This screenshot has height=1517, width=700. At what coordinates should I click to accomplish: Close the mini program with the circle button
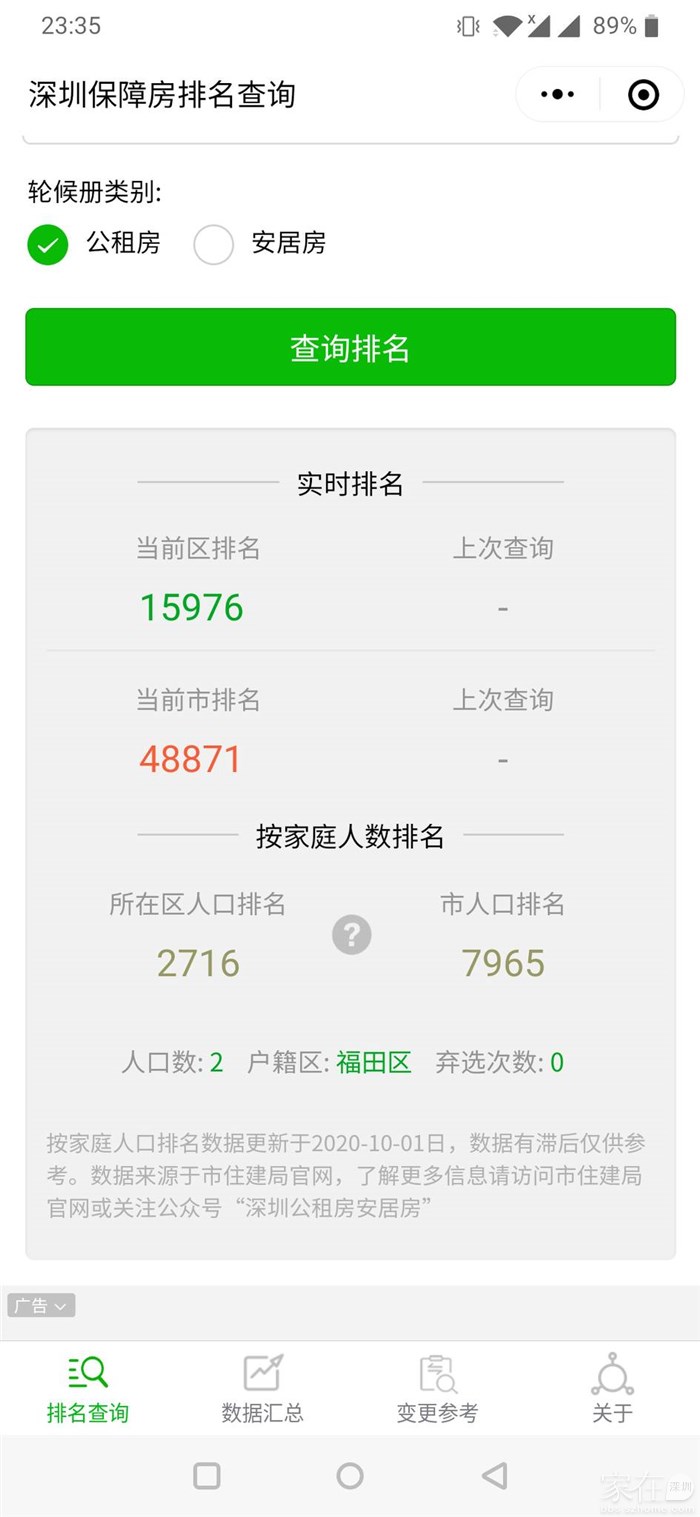click(643, 95)
